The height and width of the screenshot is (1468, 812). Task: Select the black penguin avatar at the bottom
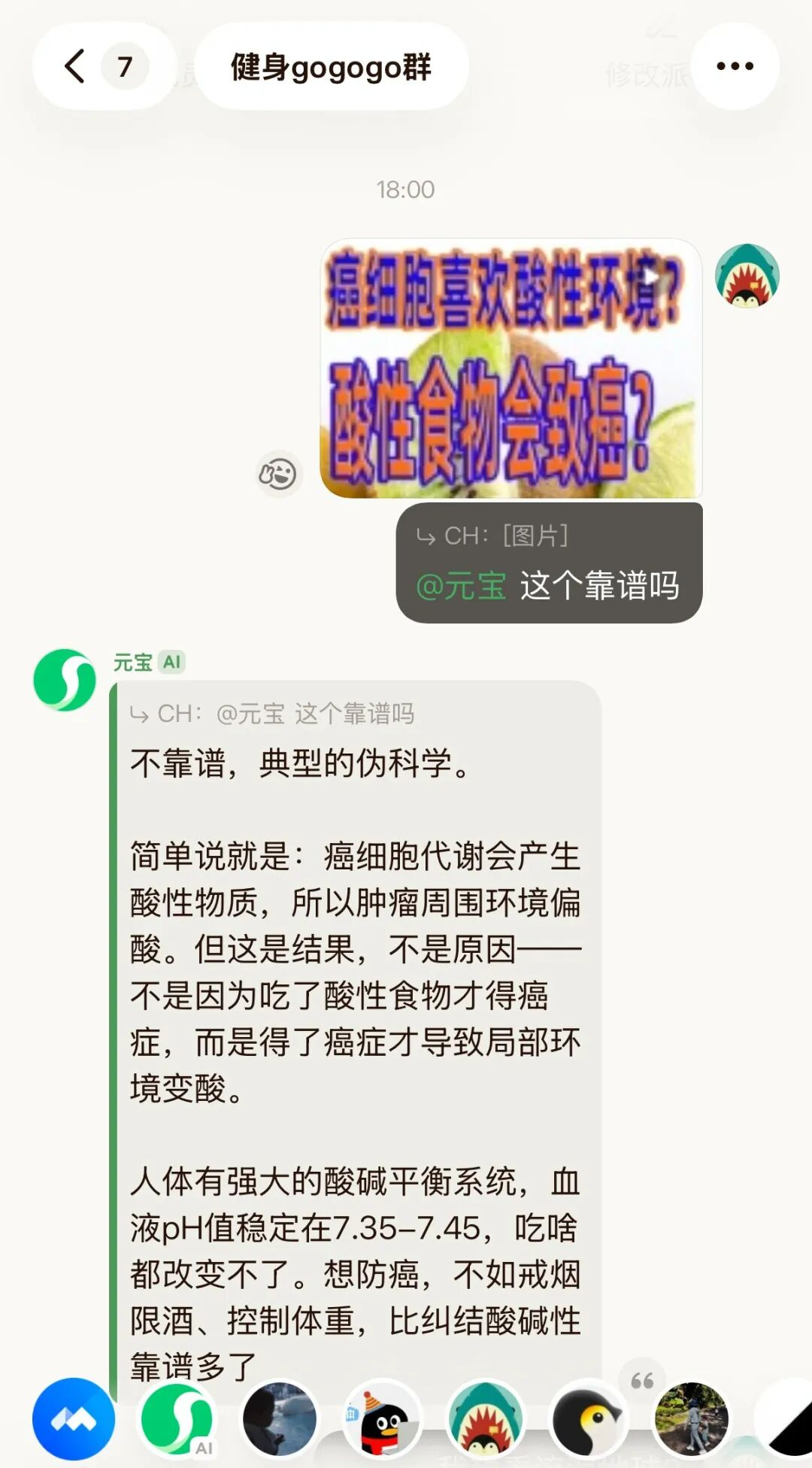(x=588, y=1420)
